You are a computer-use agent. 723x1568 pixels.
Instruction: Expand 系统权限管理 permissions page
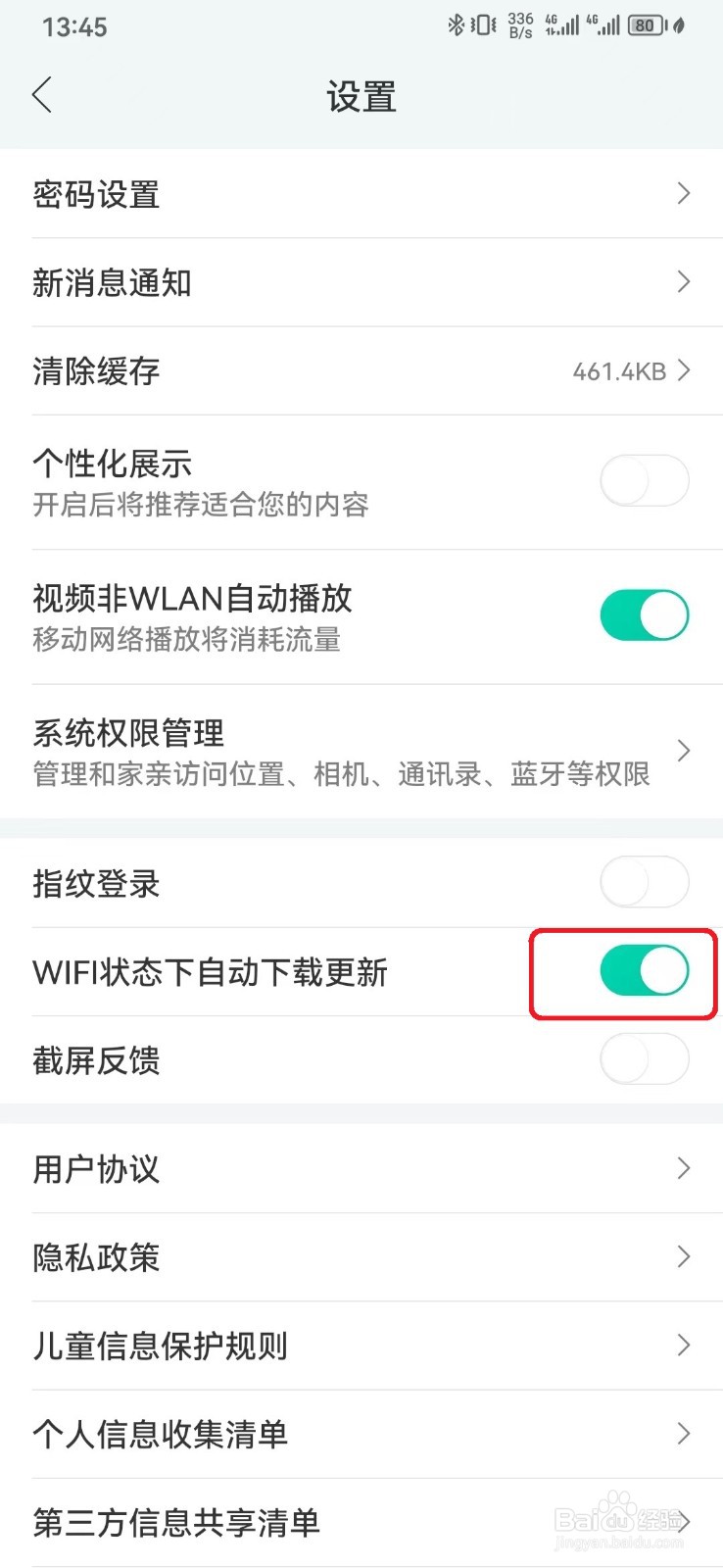pos(684,751)
